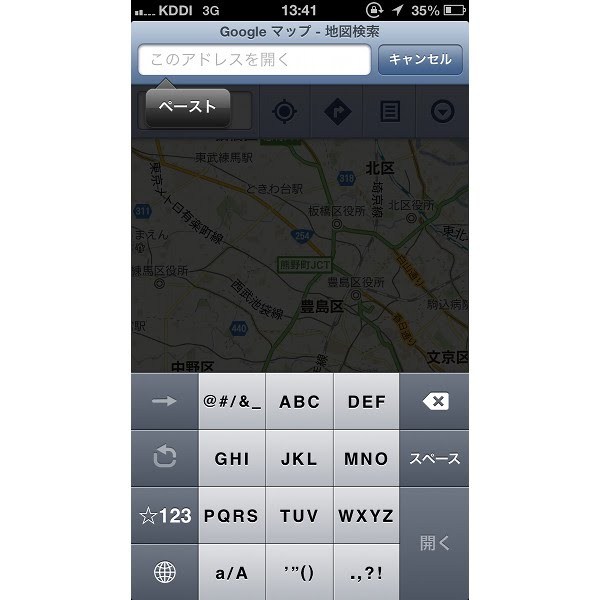Image resolution: width=600 pixels, height=600 pixels.
Task: Open the list view icon
Action: pyautogui.click(x=389, y=112)
